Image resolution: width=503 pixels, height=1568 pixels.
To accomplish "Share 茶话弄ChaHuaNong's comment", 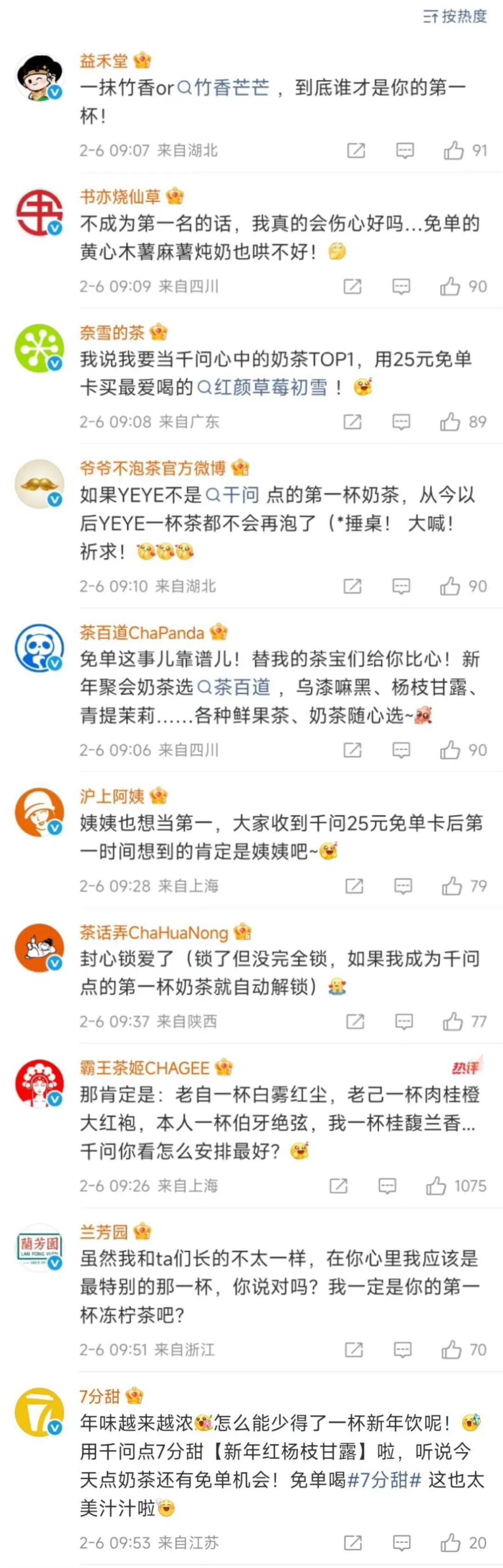I will (355, 1022).
